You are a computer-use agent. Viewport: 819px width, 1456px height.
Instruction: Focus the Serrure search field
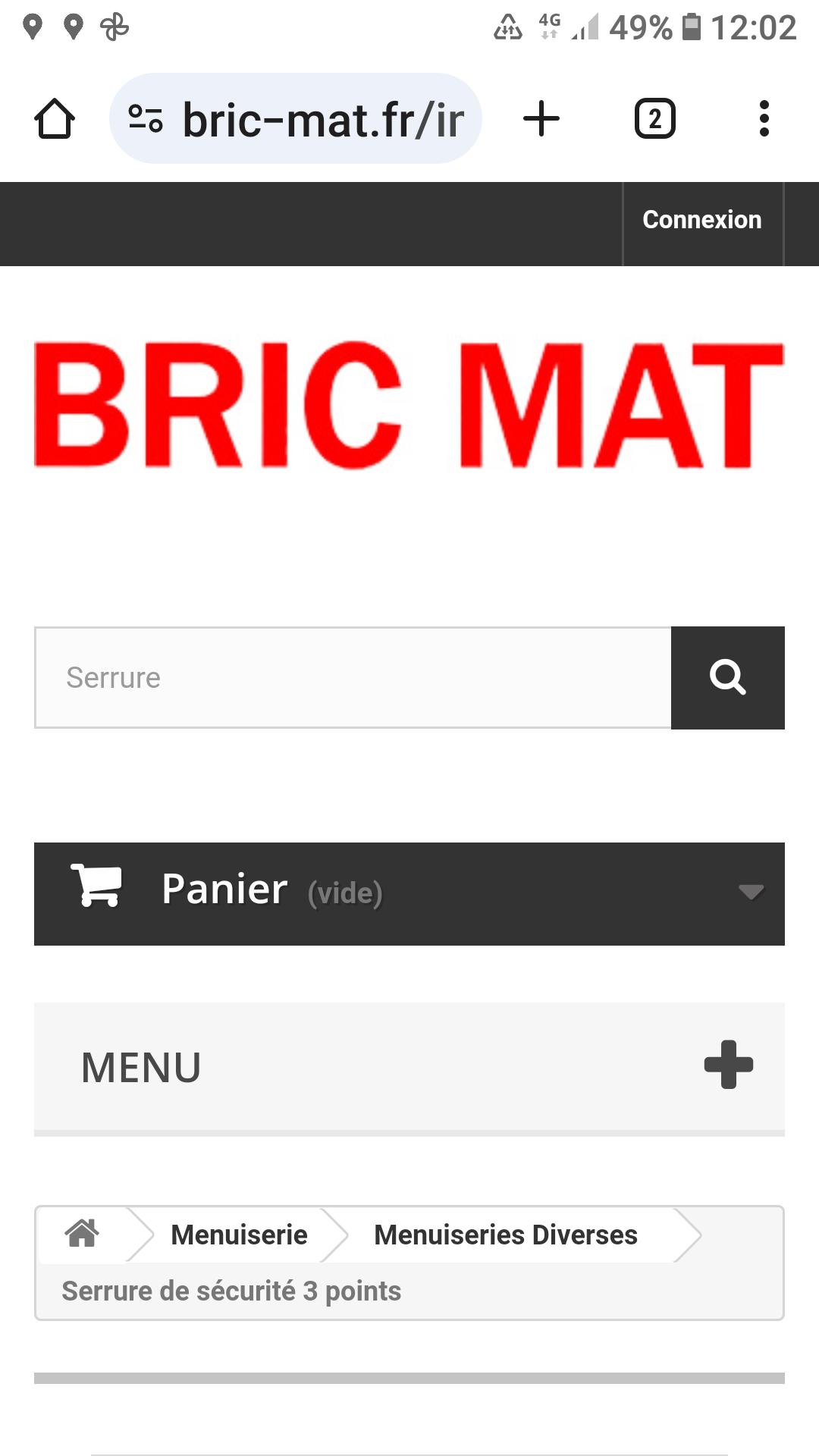tap(353, 678)
